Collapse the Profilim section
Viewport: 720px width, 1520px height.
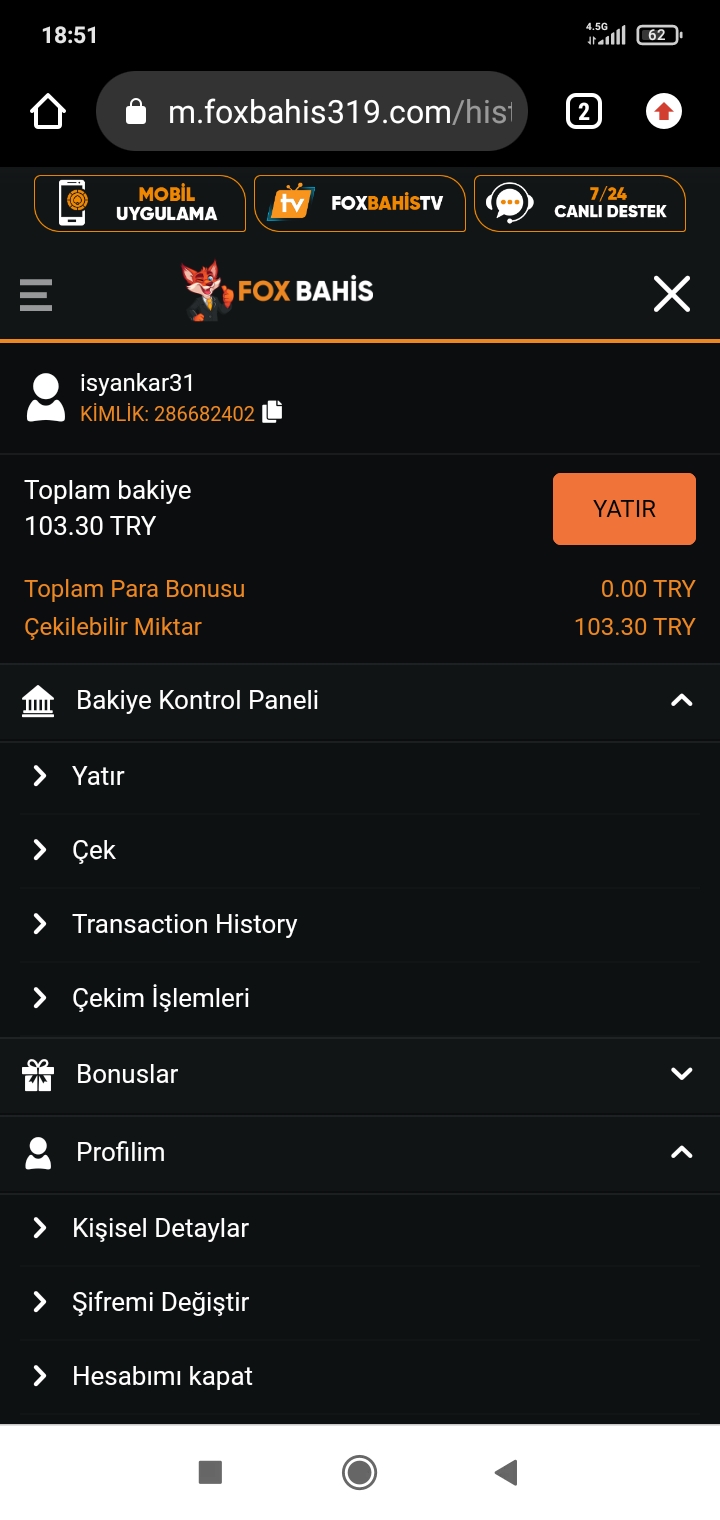[x=360, y=1153]
